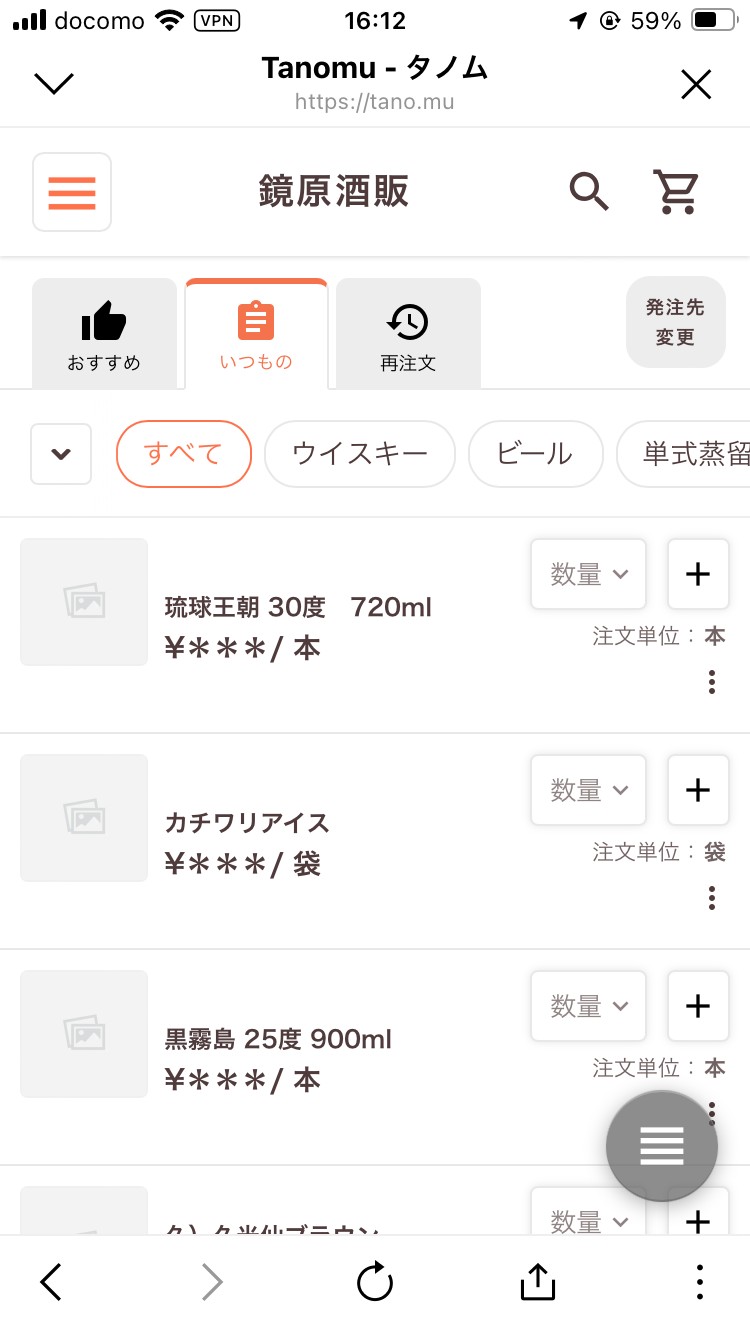Open the hamburger menu drawer

pos(72,192)
